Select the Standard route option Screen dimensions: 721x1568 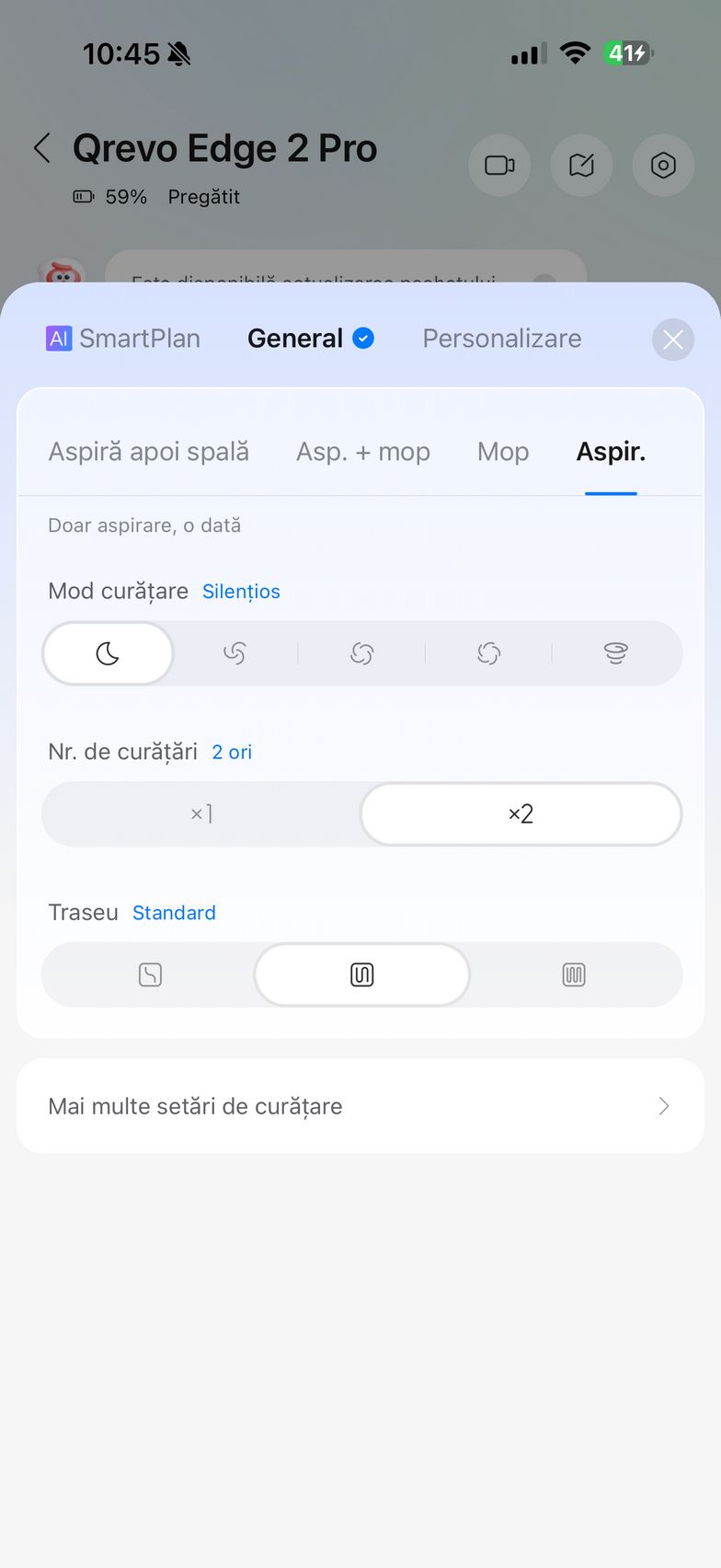[361, 974]
